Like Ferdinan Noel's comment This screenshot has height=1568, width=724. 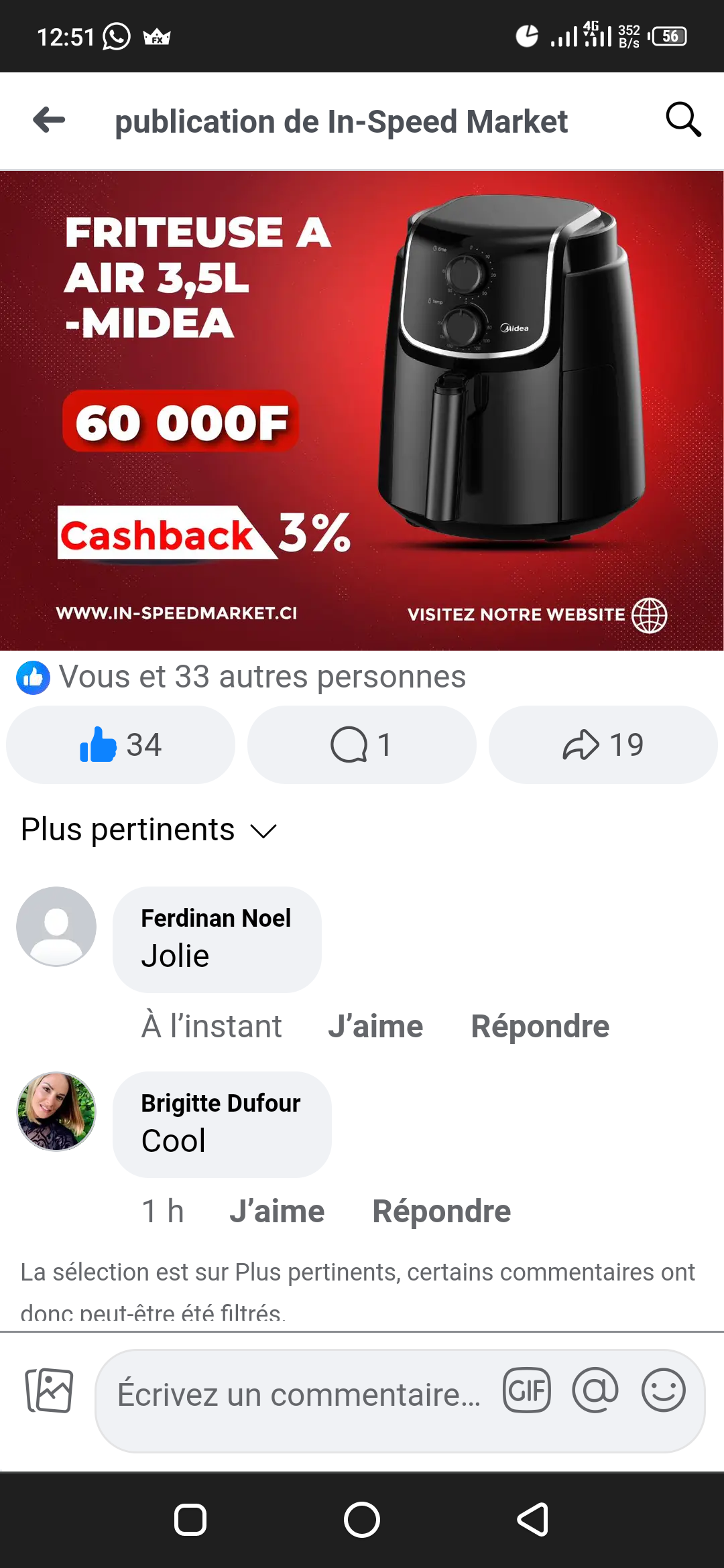click(x=375, y=1027)
